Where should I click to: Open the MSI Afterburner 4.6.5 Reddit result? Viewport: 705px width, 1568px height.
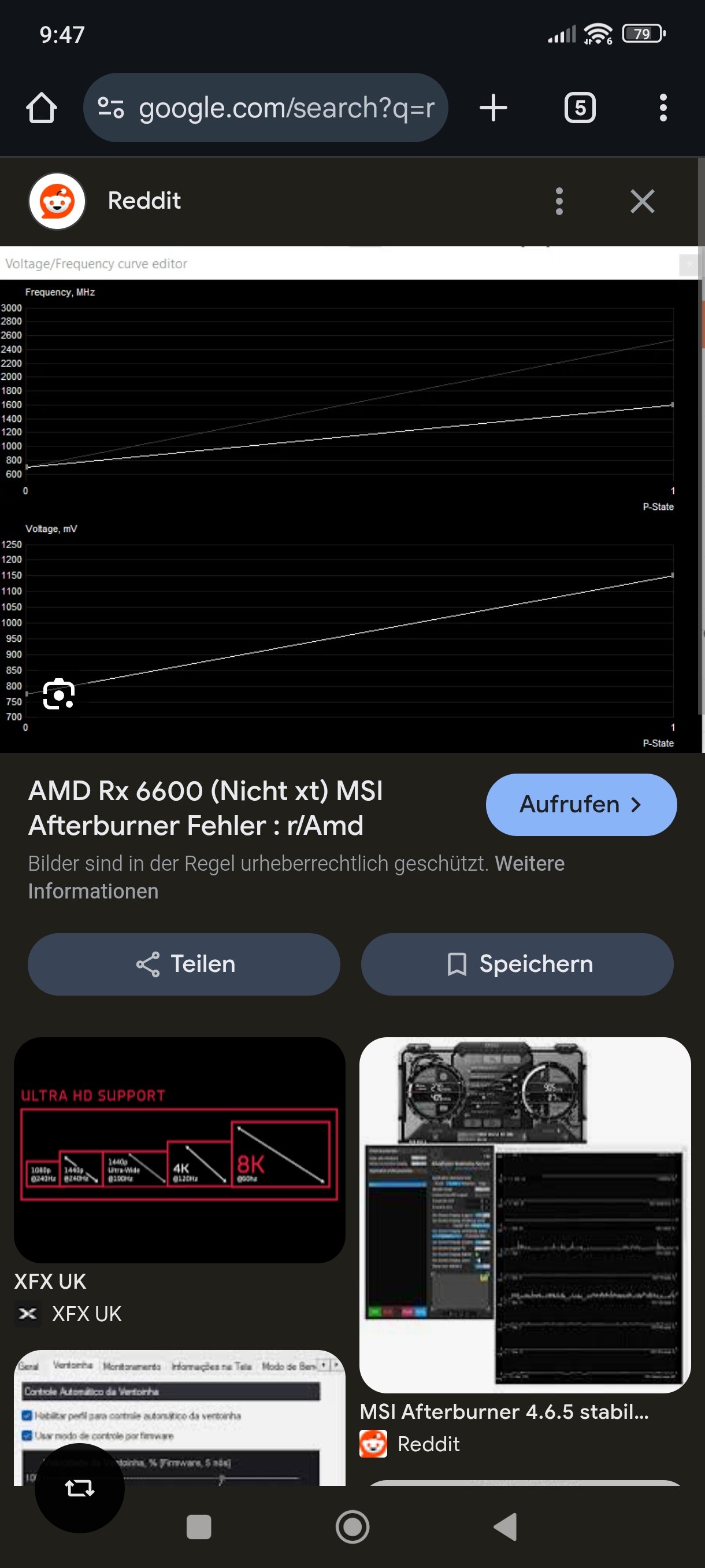tap(524, 1215)
